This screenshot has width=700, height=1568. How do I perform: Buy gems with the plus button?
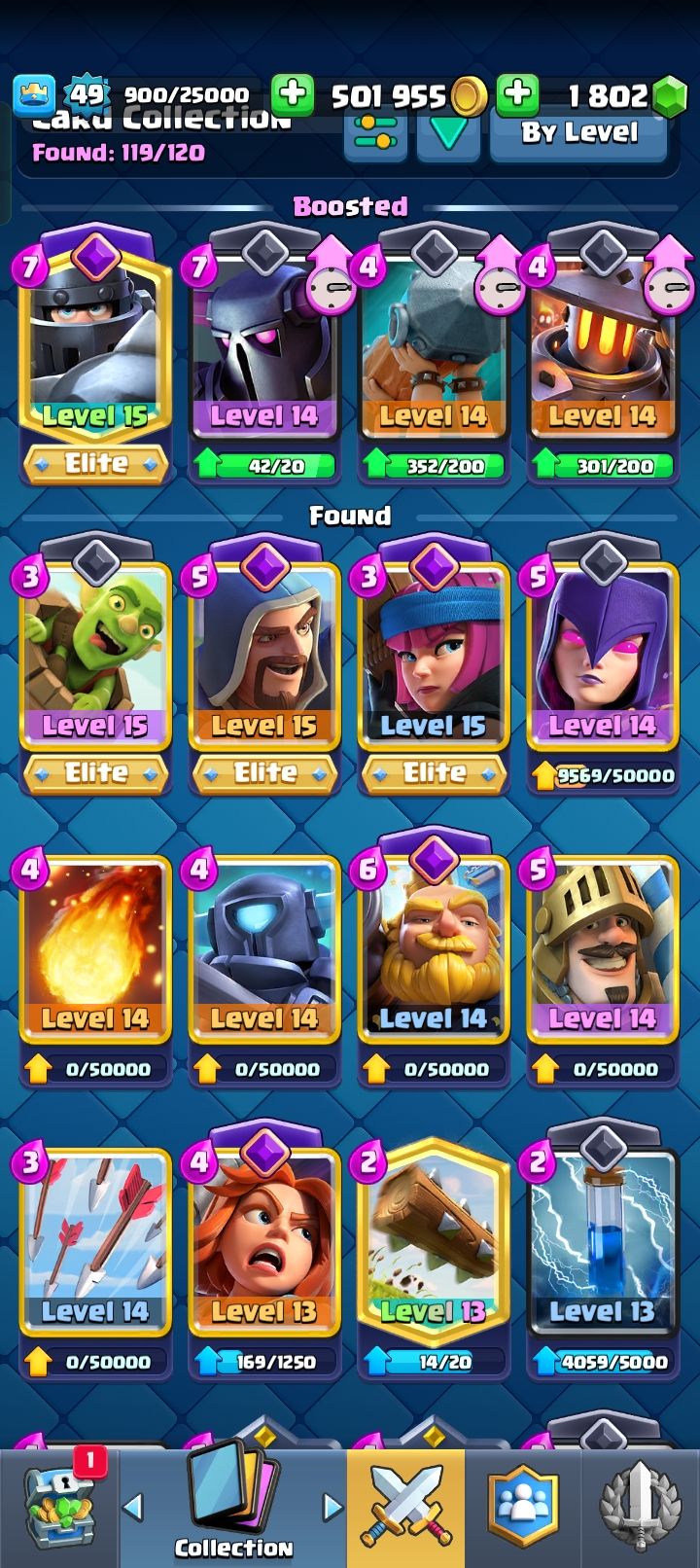coord(517,94)
